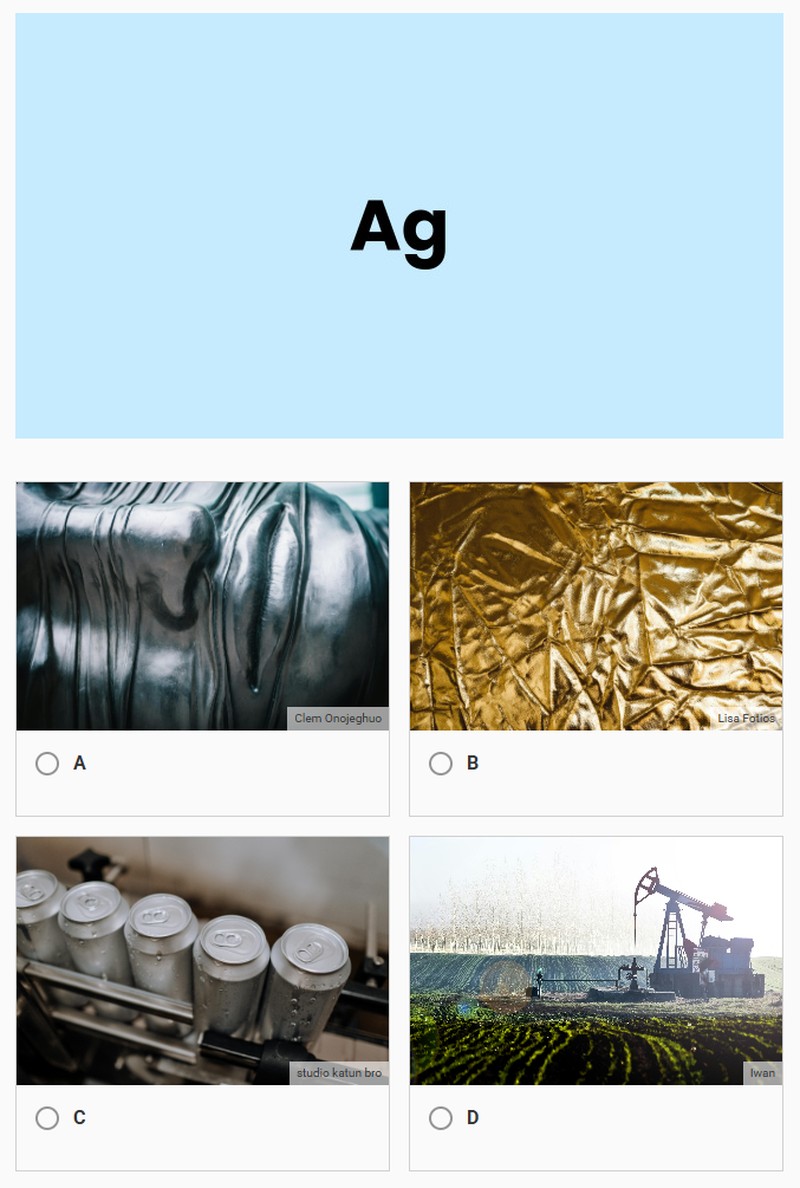Pick radio button D
Screen dimensions: 800x1188
[441, 1118]
